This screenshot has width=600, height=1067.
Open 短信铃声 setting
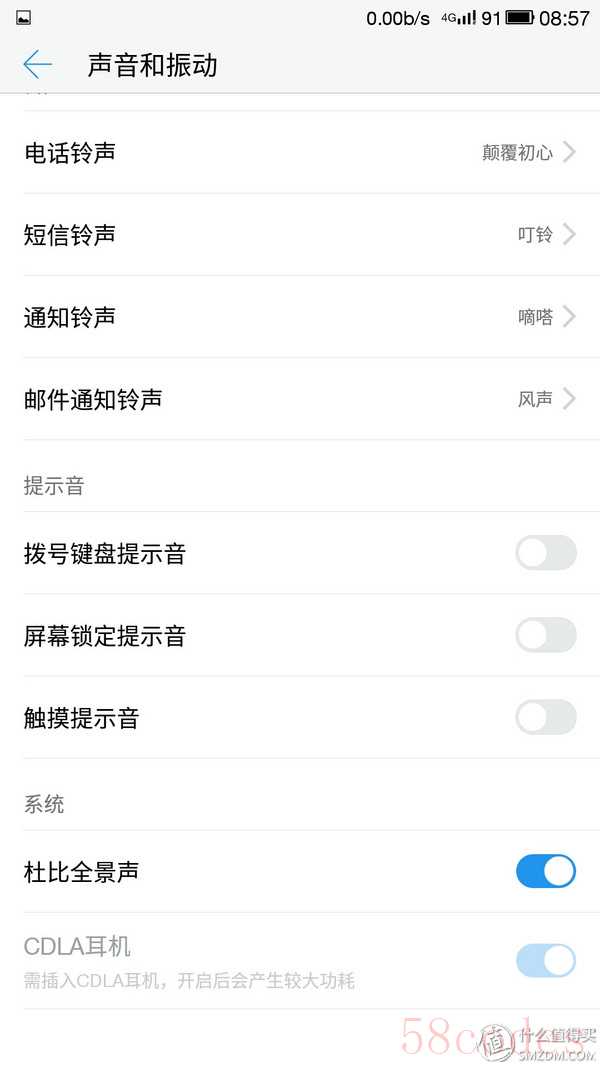[300, 235]
